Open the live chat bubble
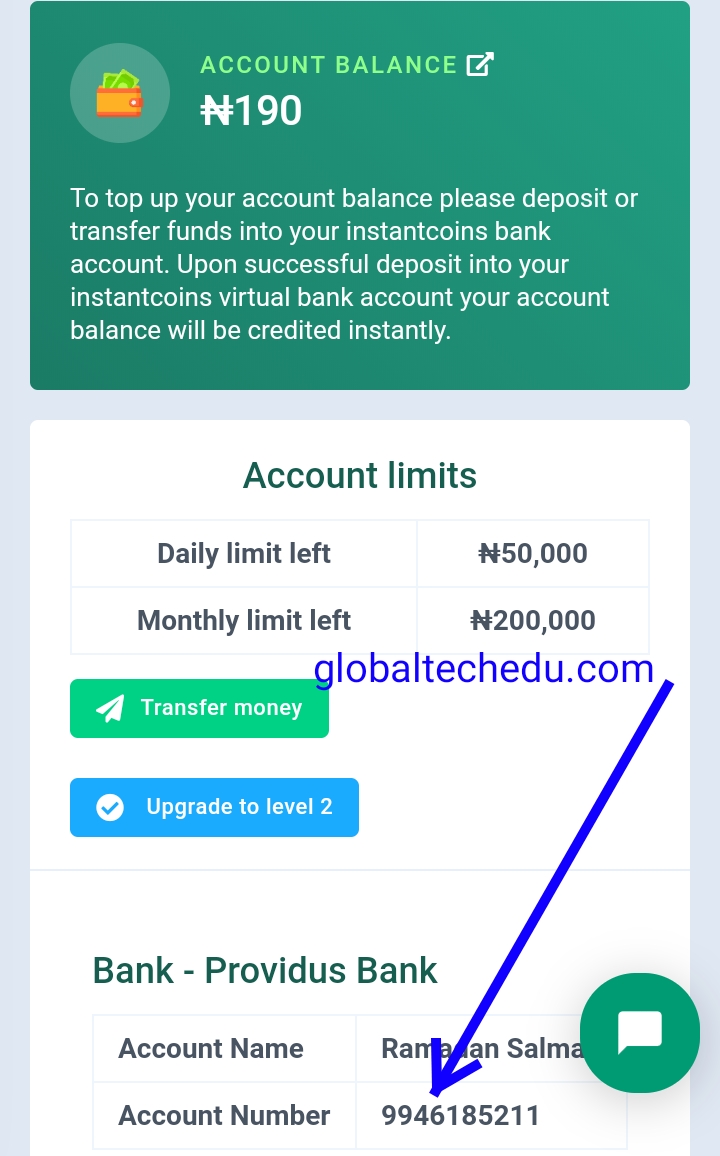The image size is (720, 1156). tap(640, 1032)
